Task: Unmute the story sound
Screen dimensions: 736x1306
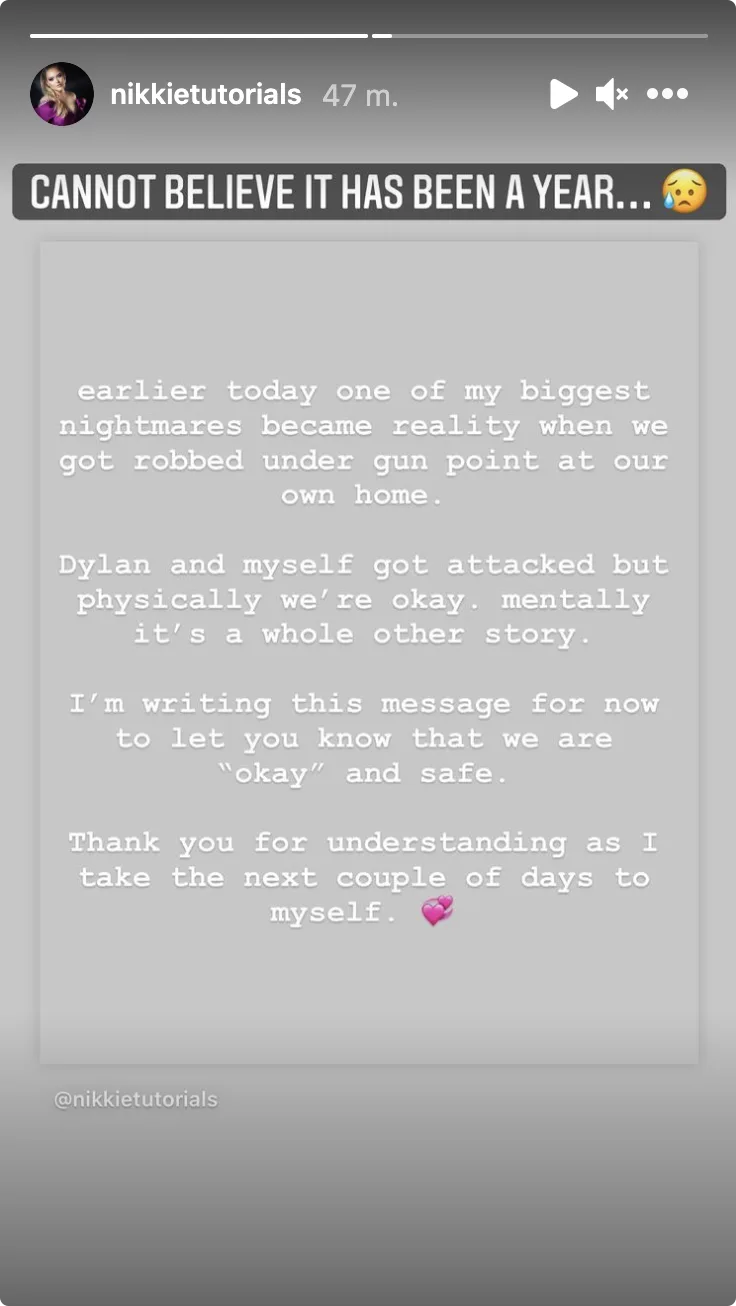Action: coord(611,95)
